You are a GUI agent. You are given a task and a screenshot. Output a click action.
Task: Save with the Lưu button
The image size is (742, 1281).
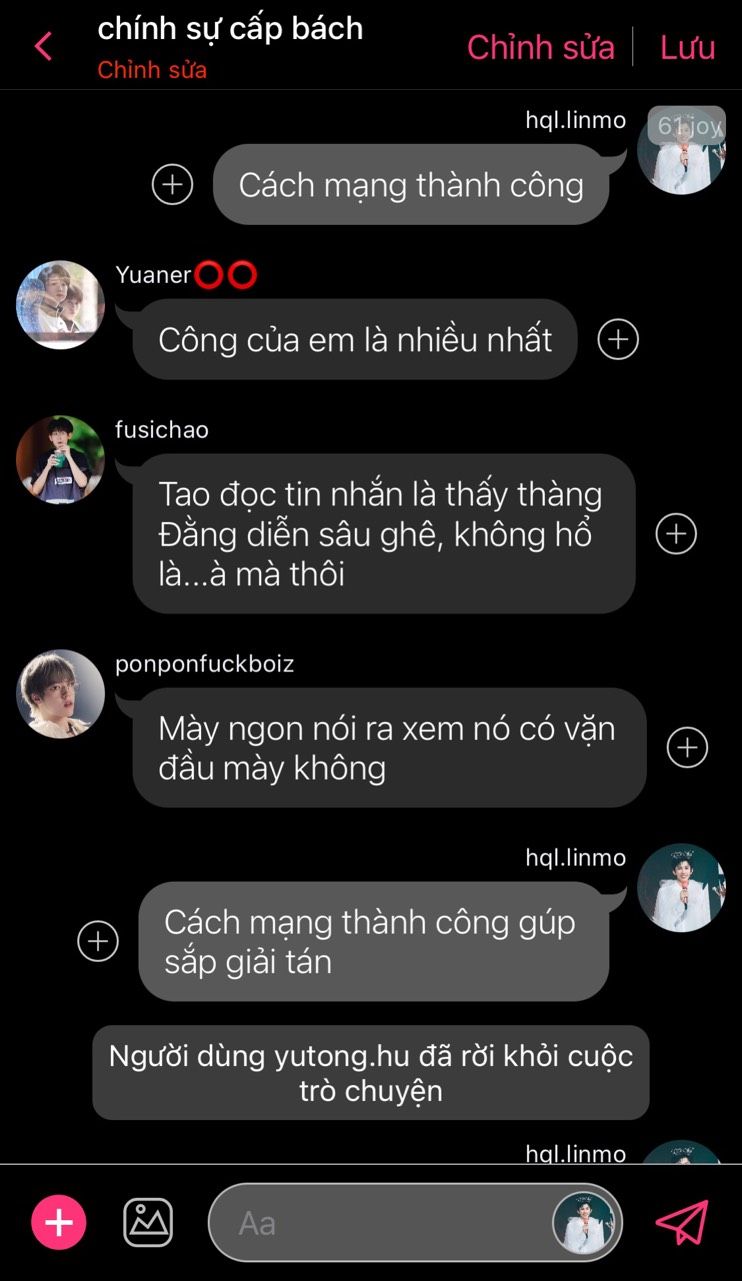coord(688,47)
